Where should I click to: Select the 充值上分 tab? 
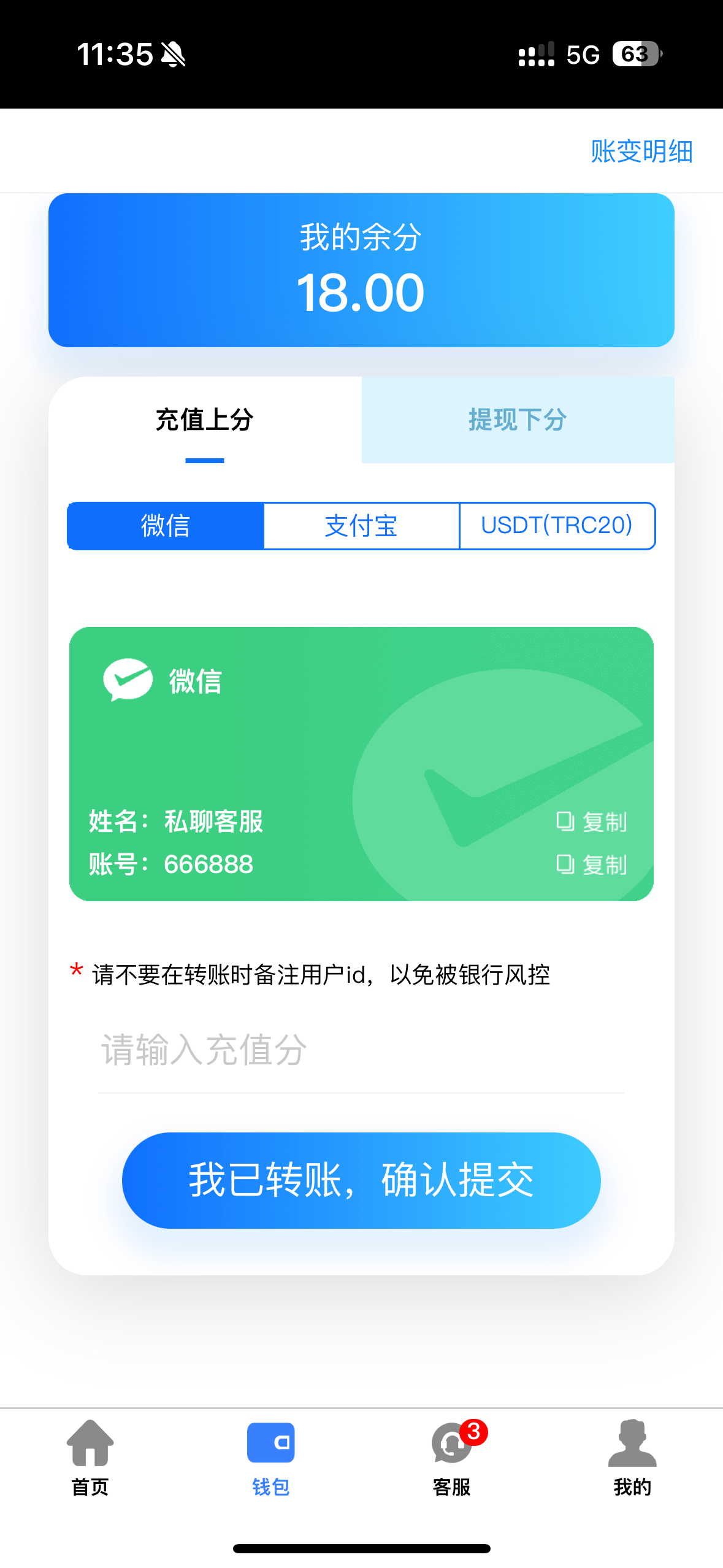coord(205,420)
